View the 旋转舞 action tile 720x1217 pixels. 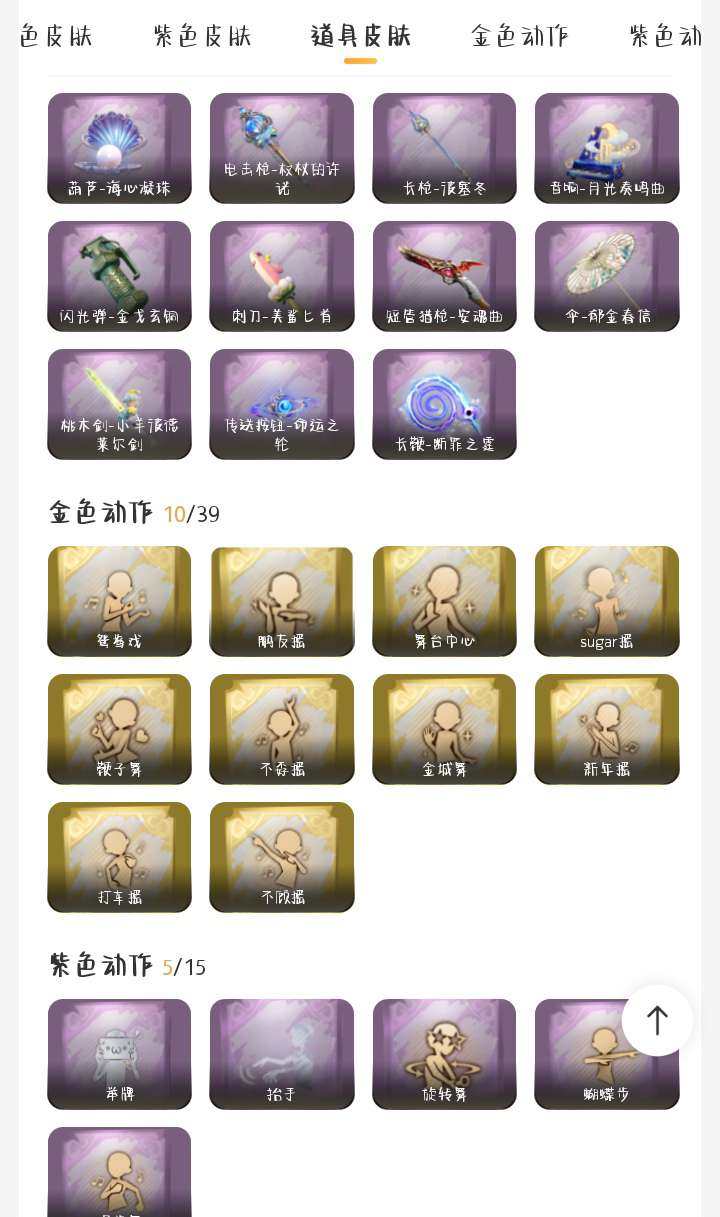(x=444, y=1054)
